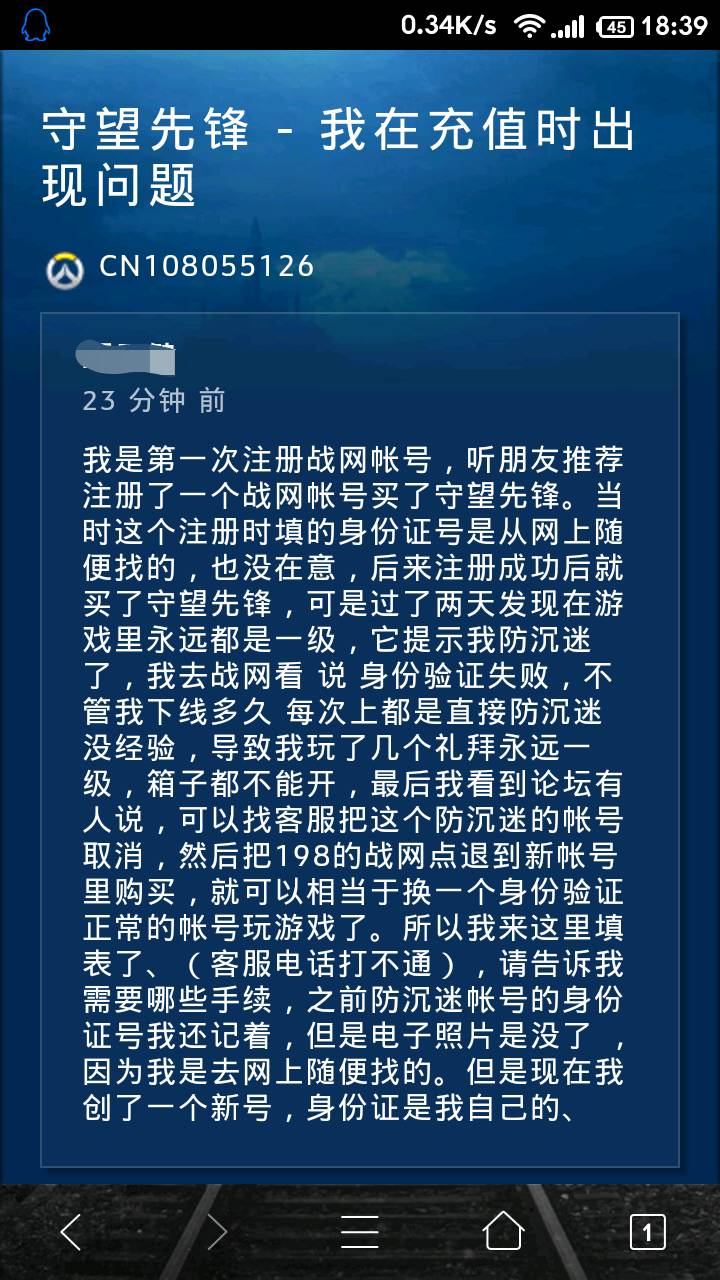This screenshot has height=1280, width=720.
Task: Switch tabs using the tab counter showing 1
Action: [649, 1232]
